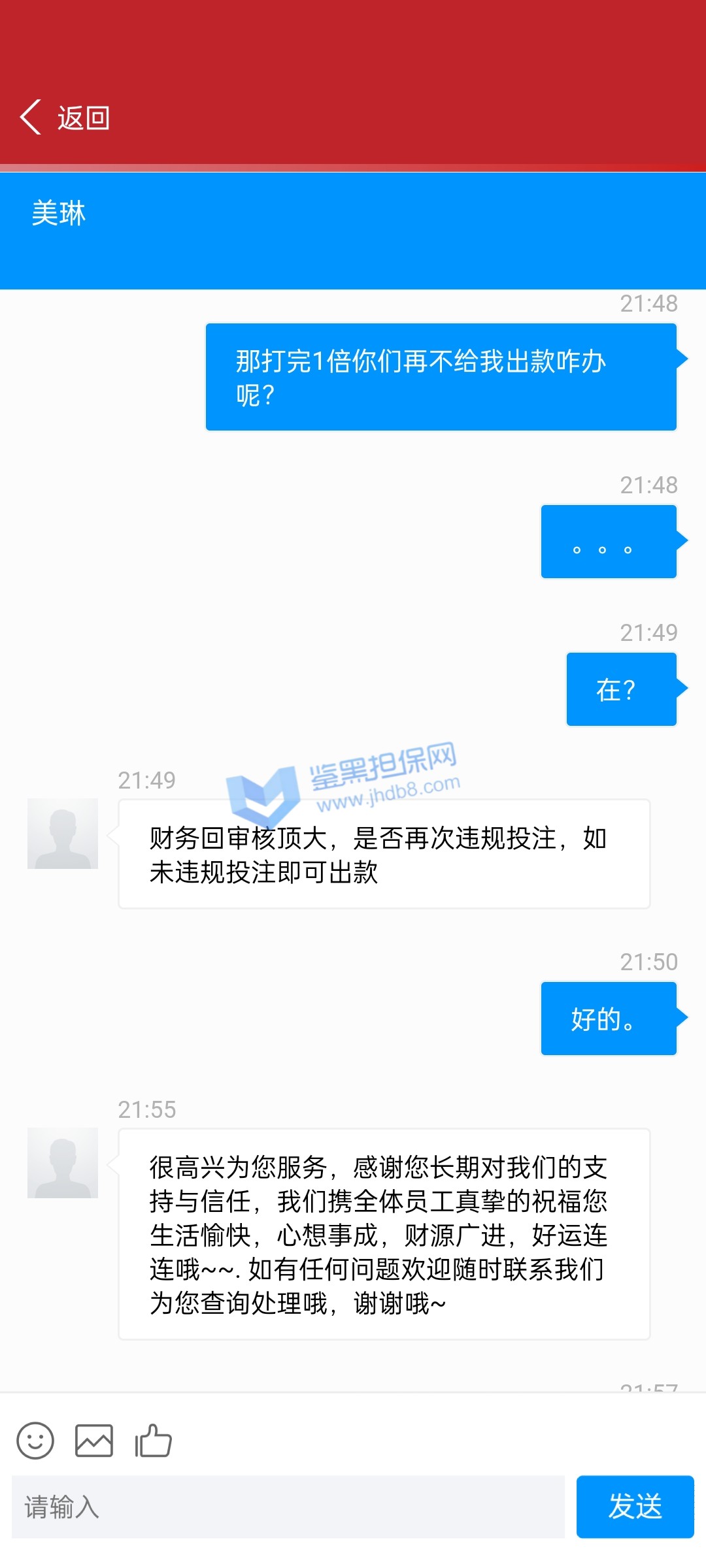706x1568 pixels.
Task: Tap the 返回 back button
Action: pyautogui.click(x=64, y=118)
